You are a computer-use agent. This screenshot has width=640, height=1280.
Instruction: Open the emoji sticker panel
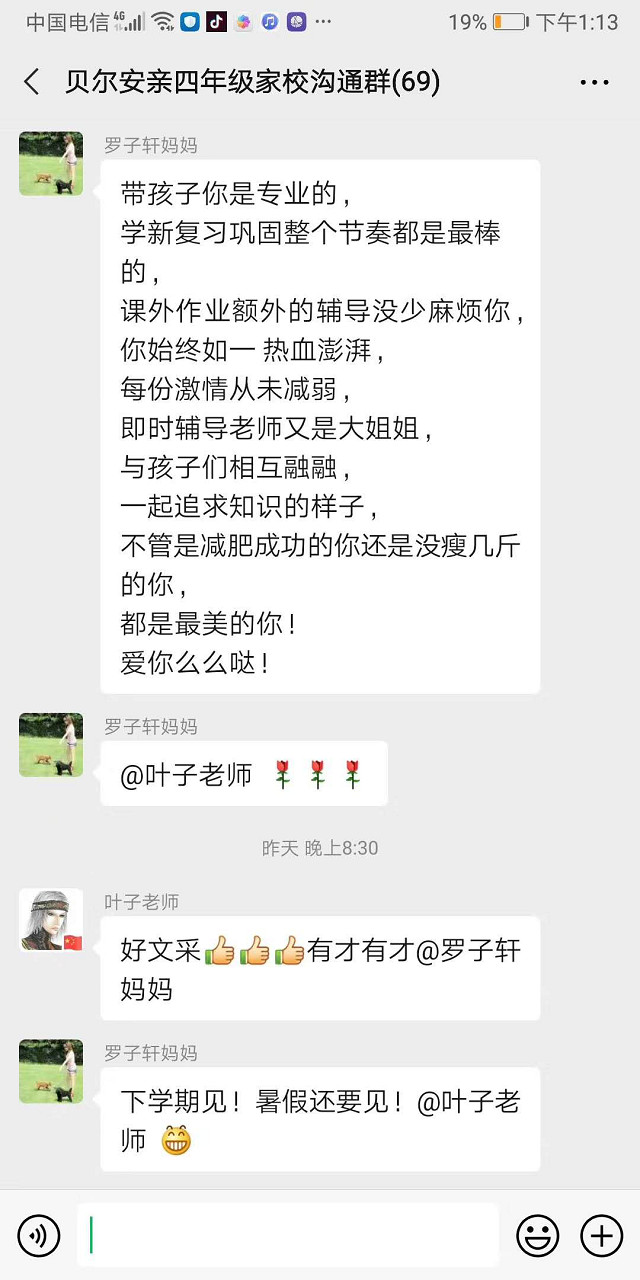click(537, 1237)
